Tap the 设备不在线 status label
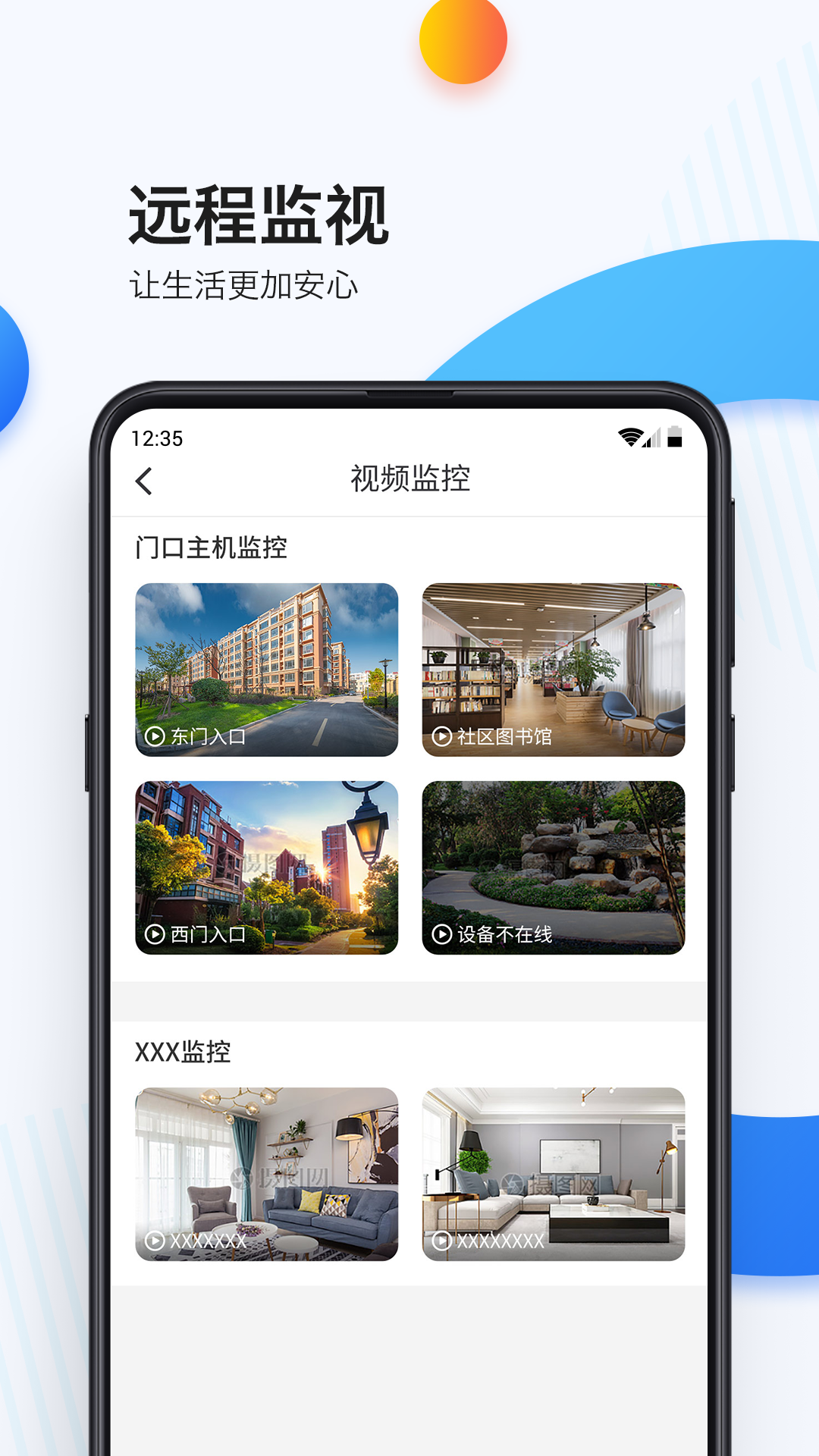 click(504, 934)
